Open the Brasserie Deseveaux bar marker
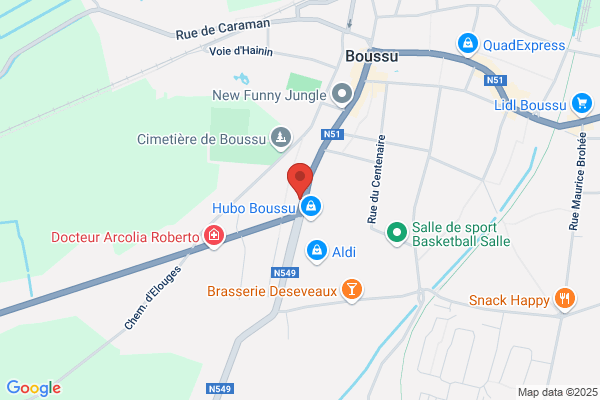 [x=352, y=290]
